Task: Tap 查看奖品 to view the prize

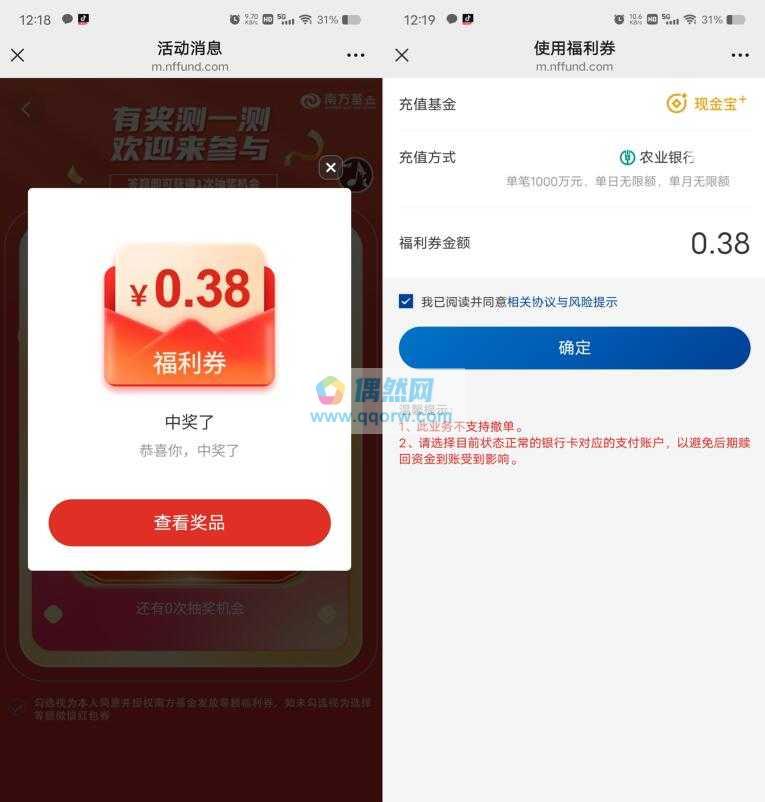Action: tap(189, 522)
